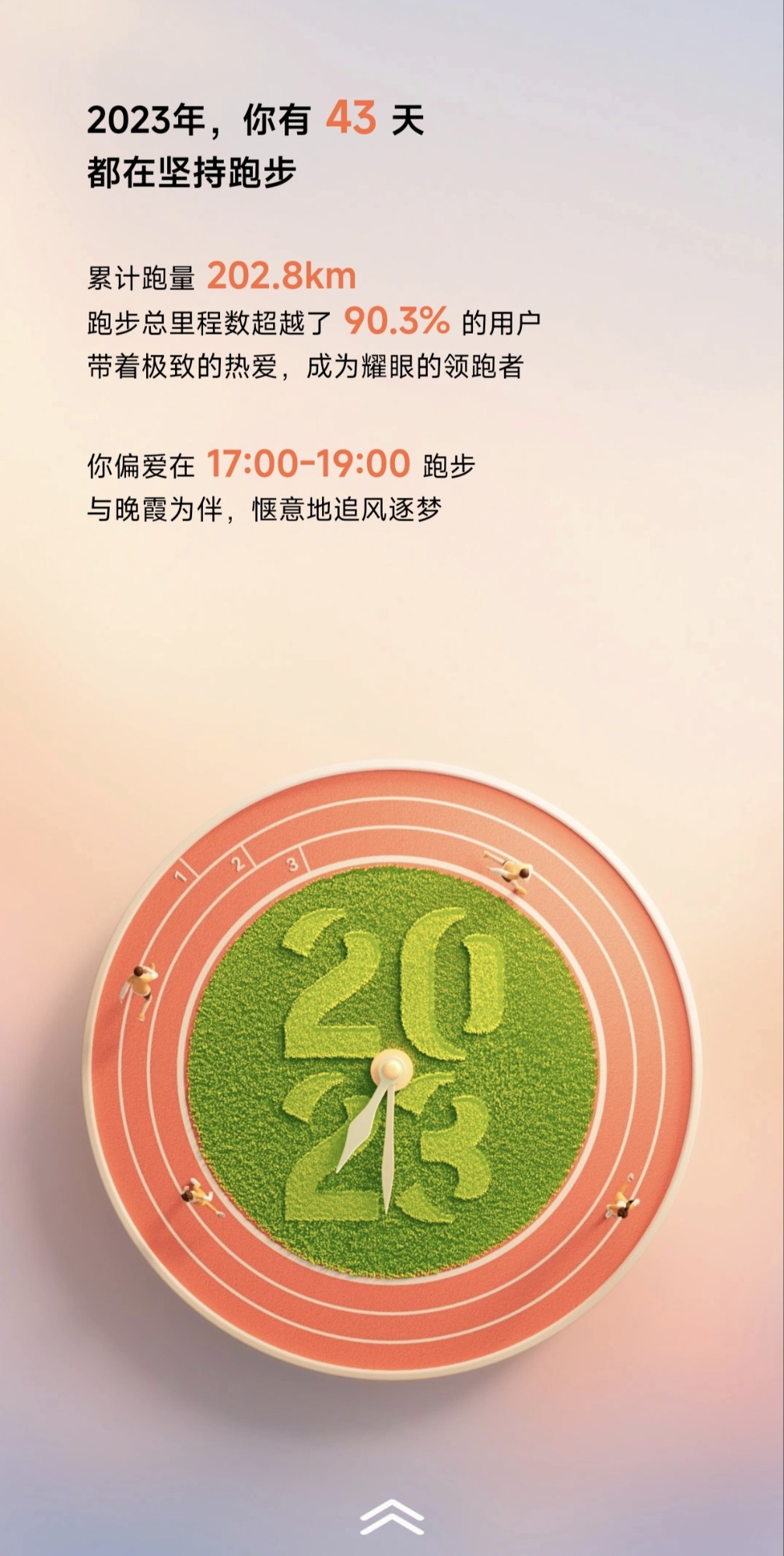Tap the double up-arrow for the next page

pos(392,1515)
